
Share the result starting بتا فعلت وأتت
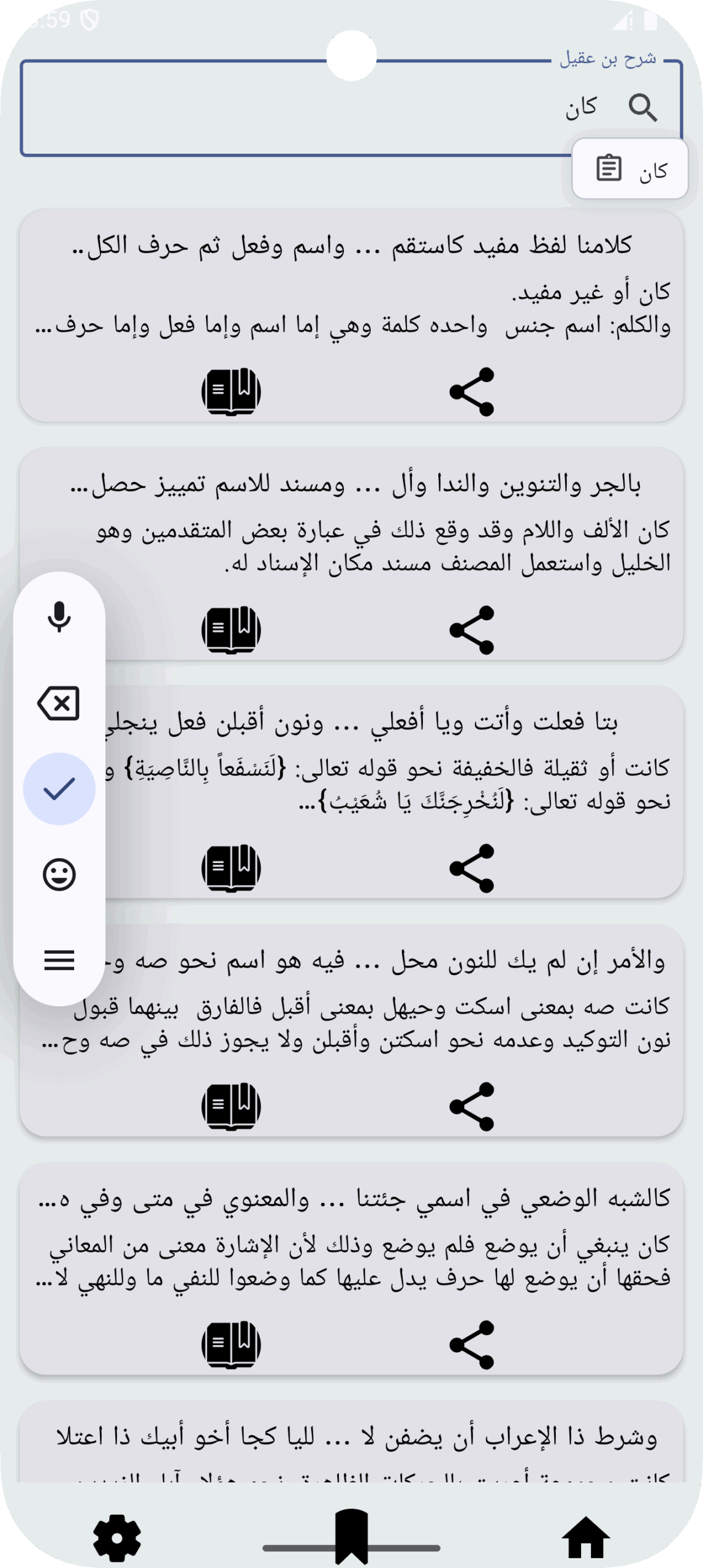pyautogui.click(x=471, y=868)
